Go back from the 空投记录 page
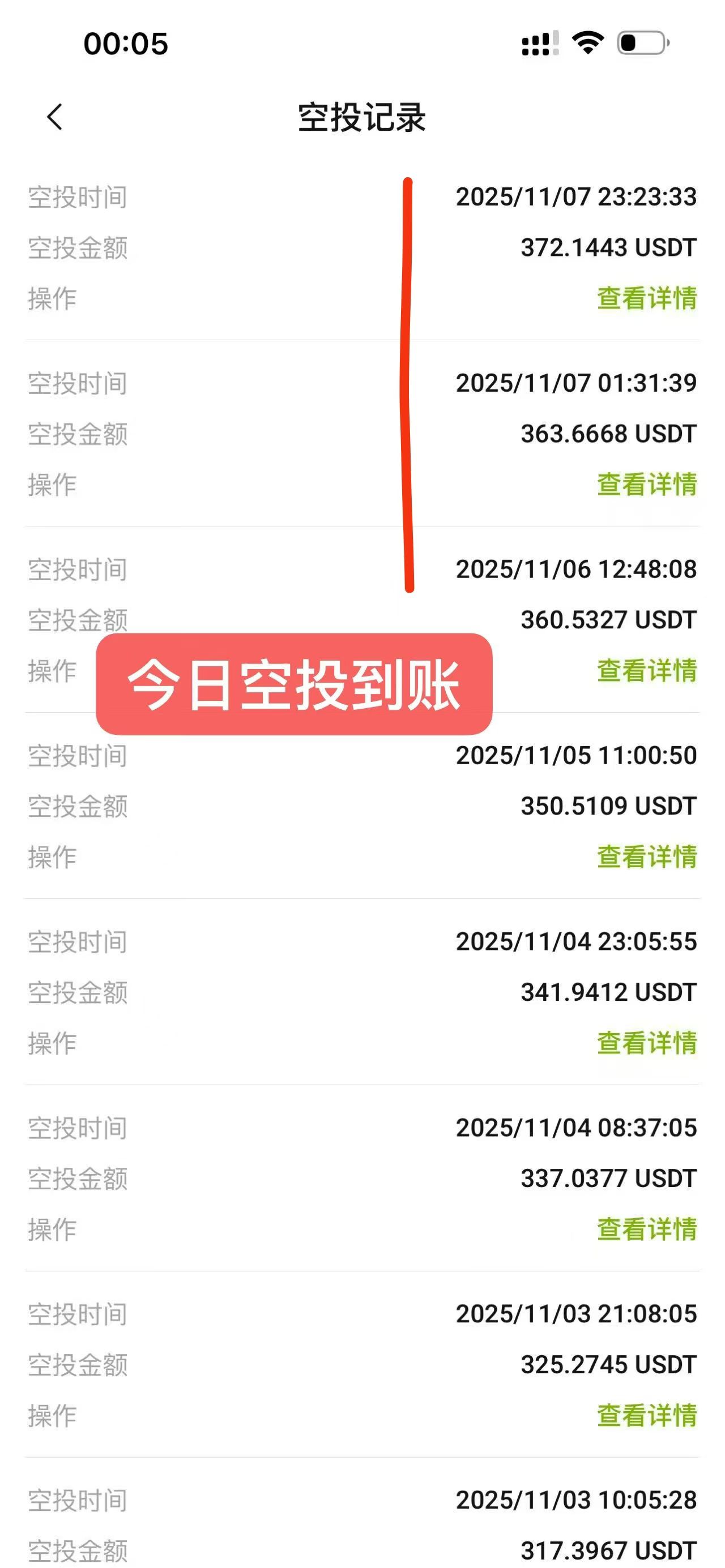The image size is (725, 1568). [x=55, y=117]
